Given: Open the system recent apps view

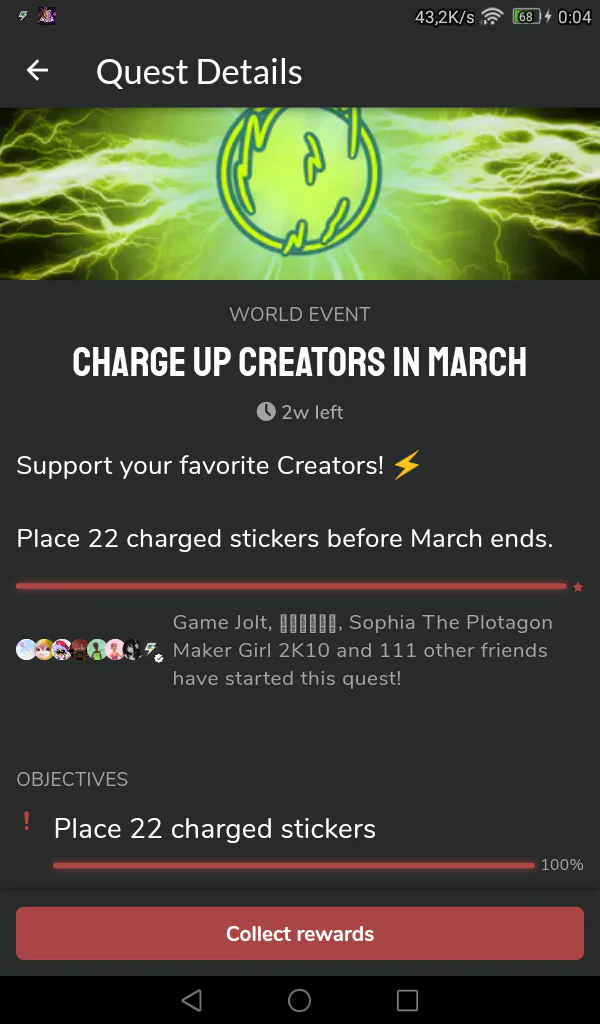Looking at the screenshot, I should click(x=407, y=1000).
